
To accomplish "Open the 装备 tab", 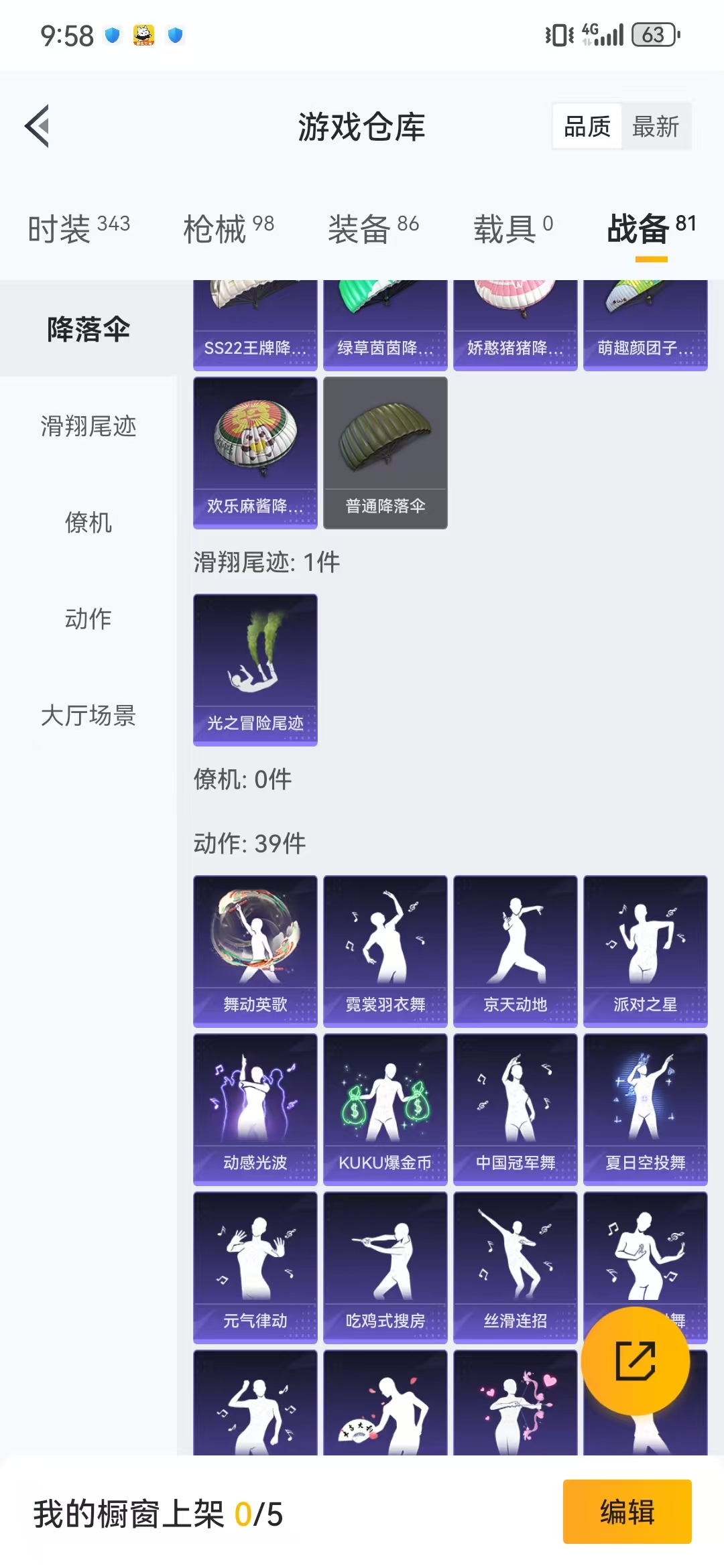I will (373, 229).
